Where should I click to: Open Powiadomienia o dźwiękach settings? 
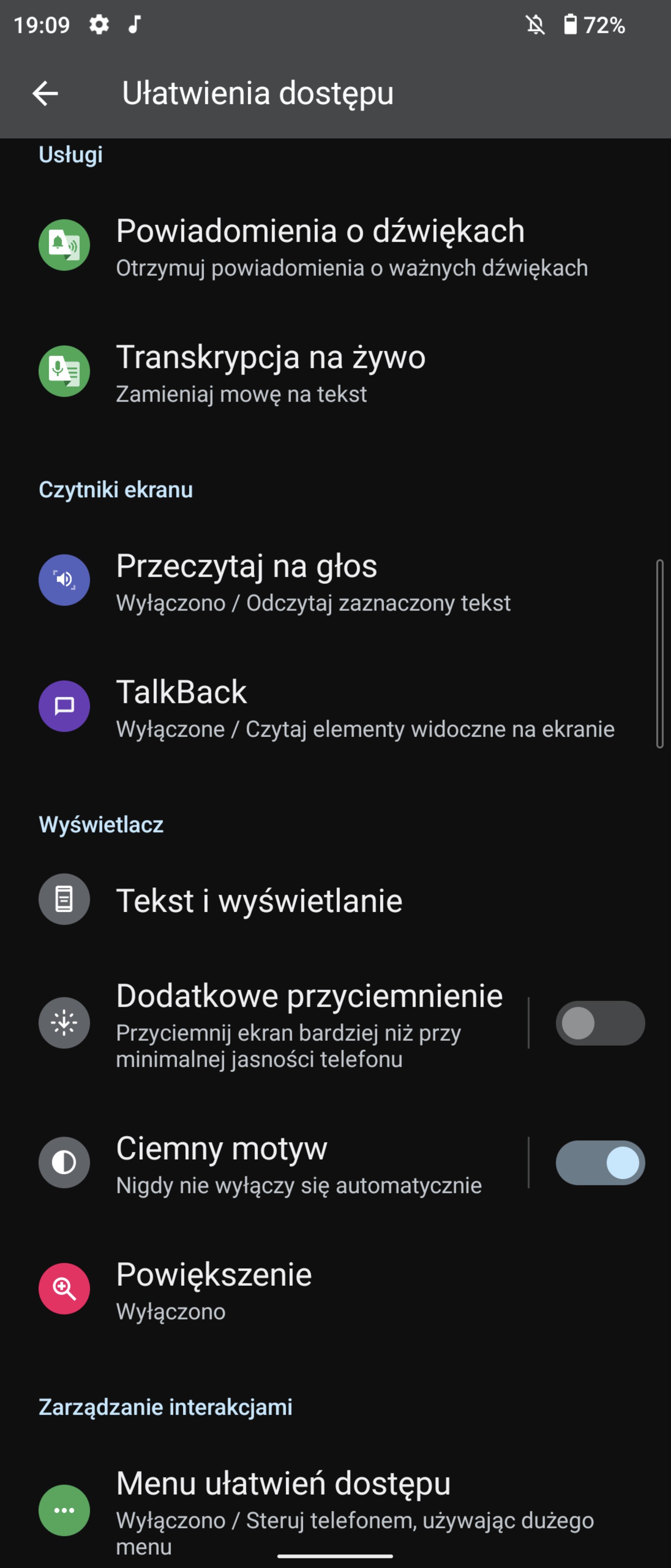[320, 246]
